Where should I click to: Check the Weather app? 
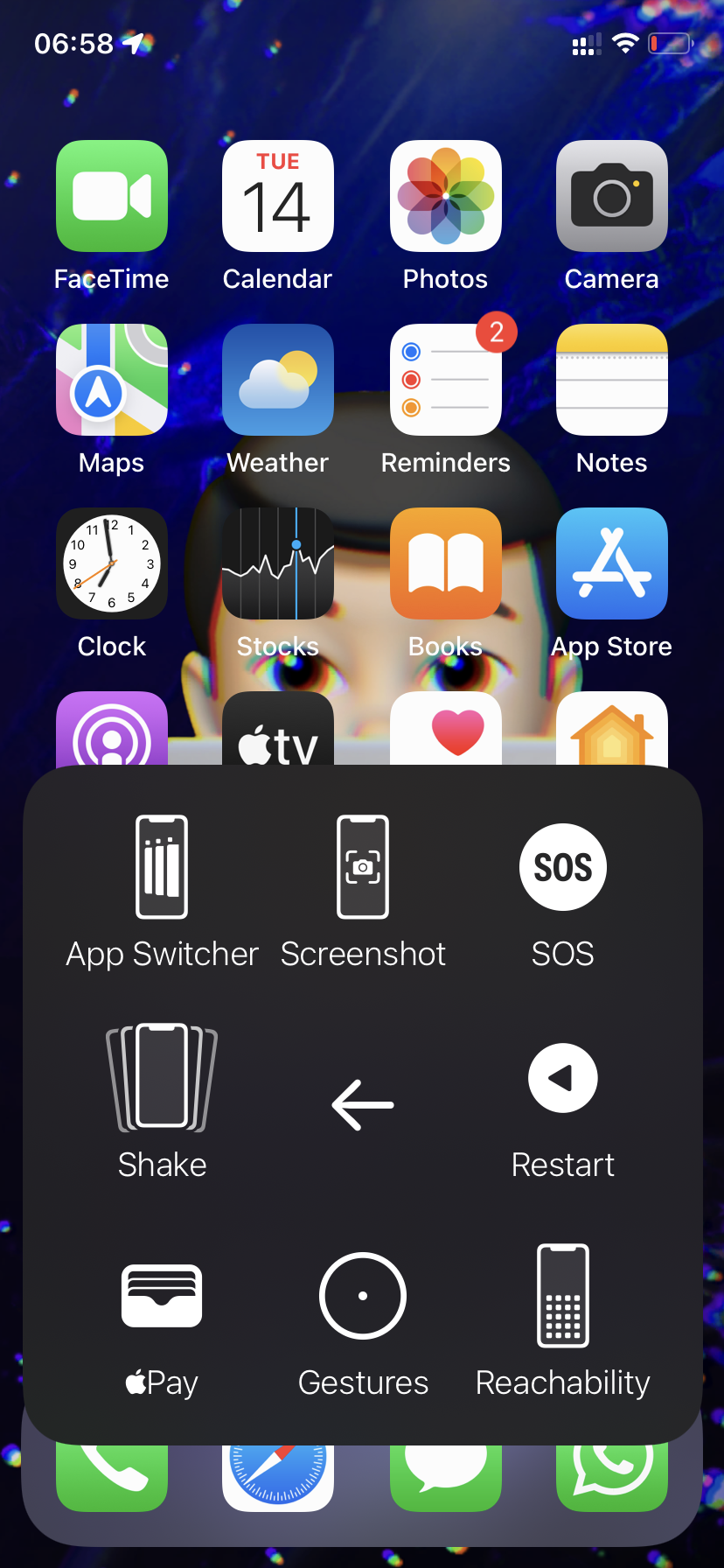[x=278, y=380]
